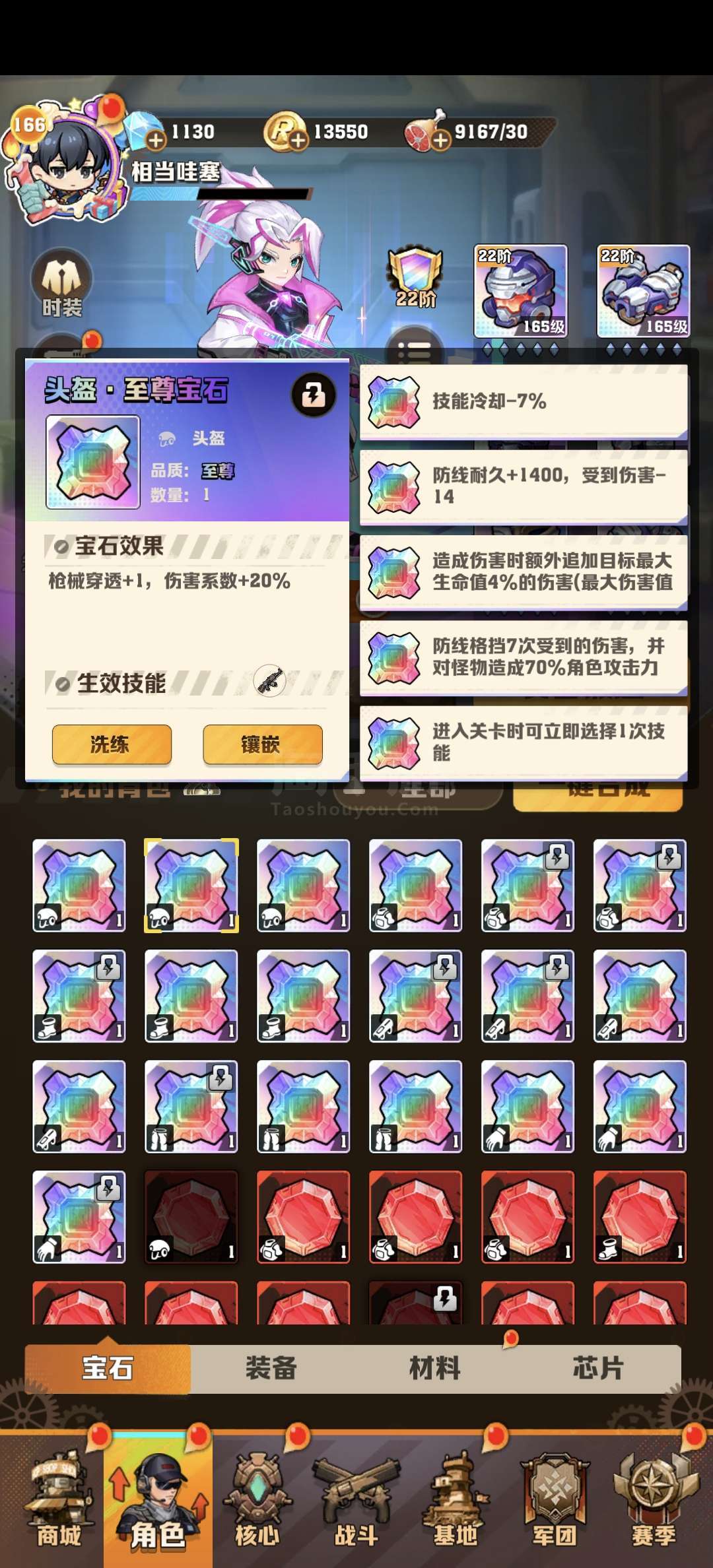Toggle the lock icon on the gem card
Image resolution: width=713 pixels, height=1568 pixels.
(x=314, y=395)
